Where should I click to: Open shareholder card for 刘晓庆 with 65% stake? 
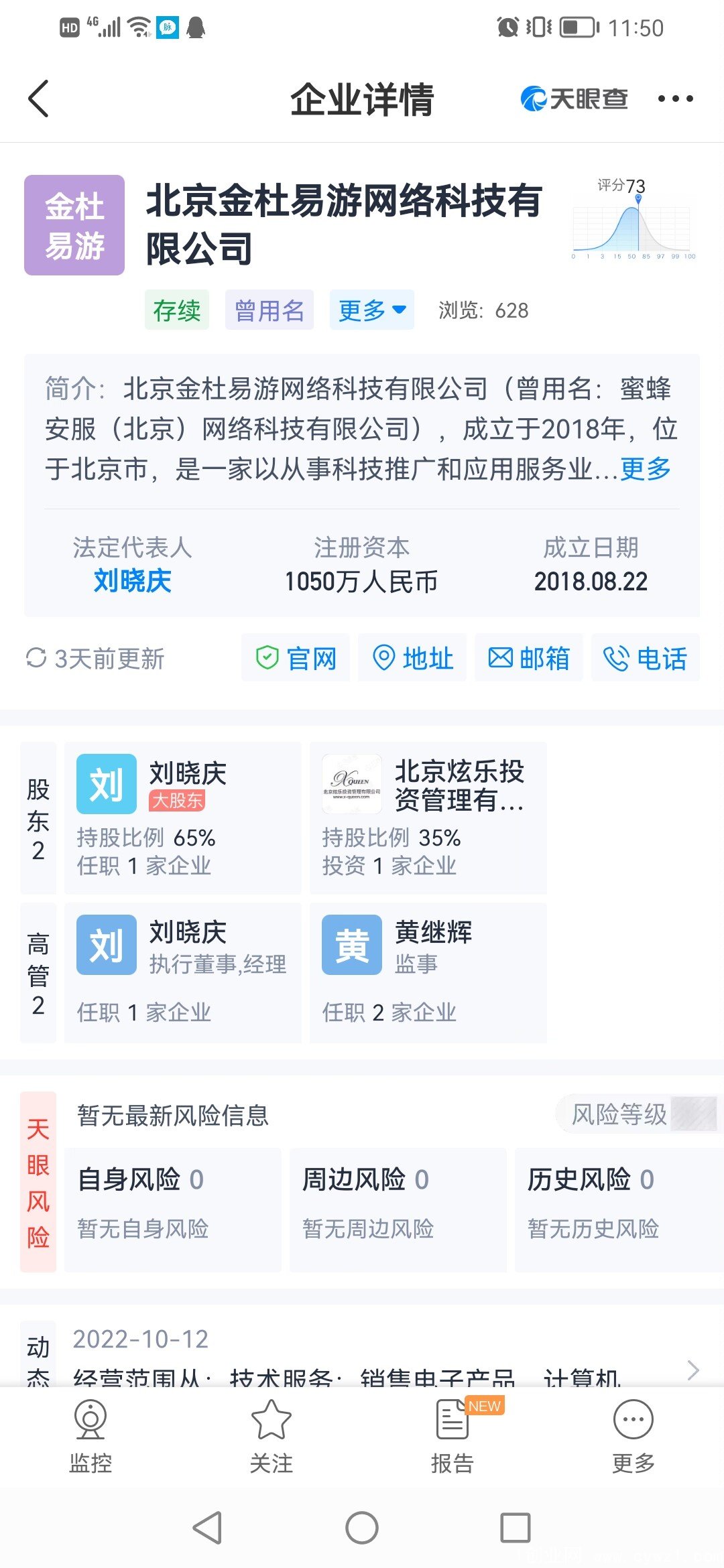coord(182,818)
